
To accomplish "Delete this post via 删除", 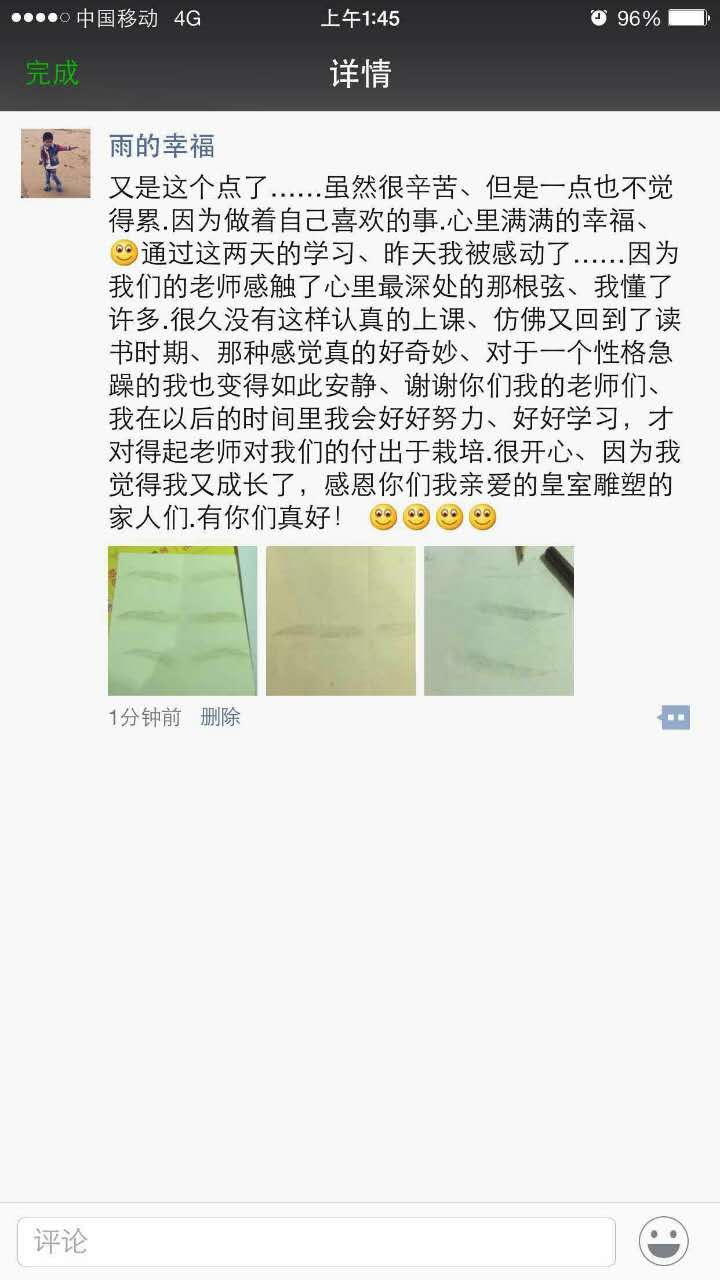I will click(x=220, y=717).
